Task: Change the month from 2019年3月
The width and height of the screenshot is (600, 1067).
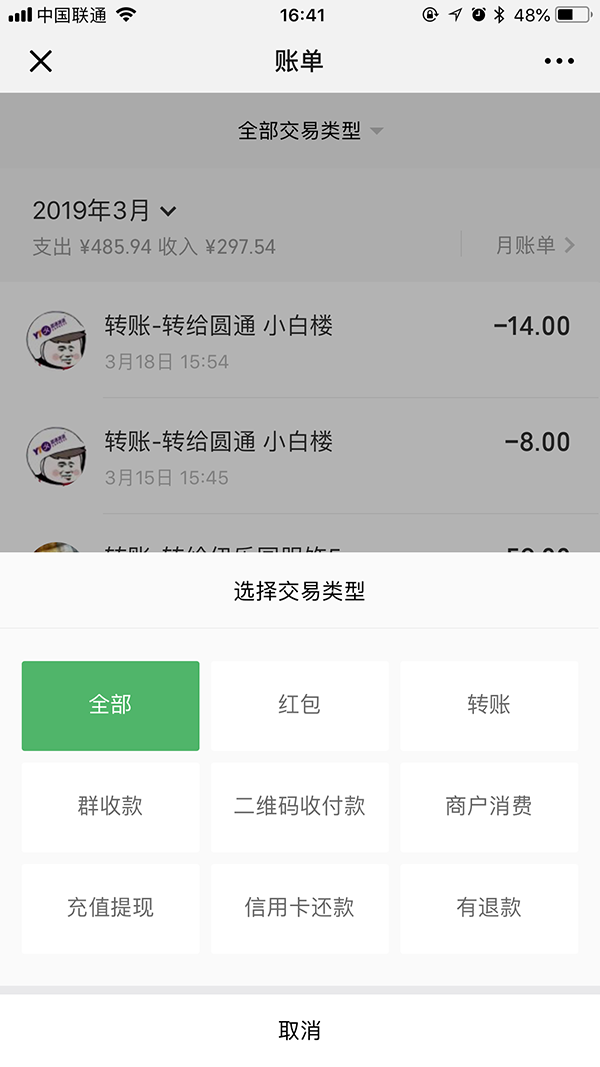Action: point(104,211)
